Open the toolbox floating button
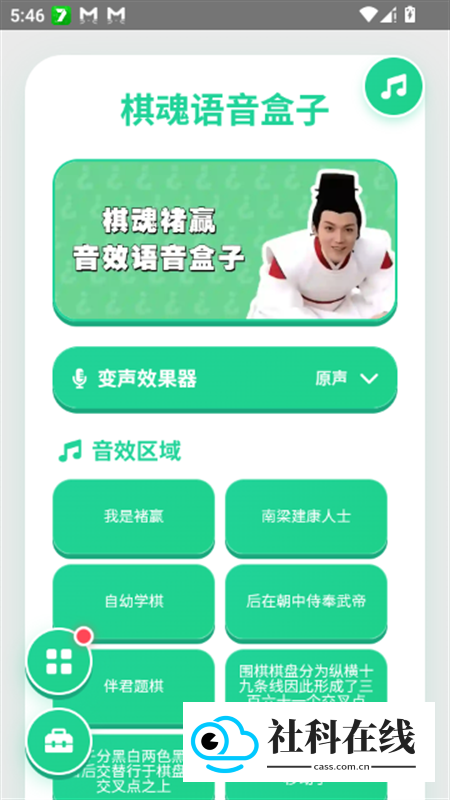The width and height of the screenshot is (450, 800). click(x=59, y=741)
